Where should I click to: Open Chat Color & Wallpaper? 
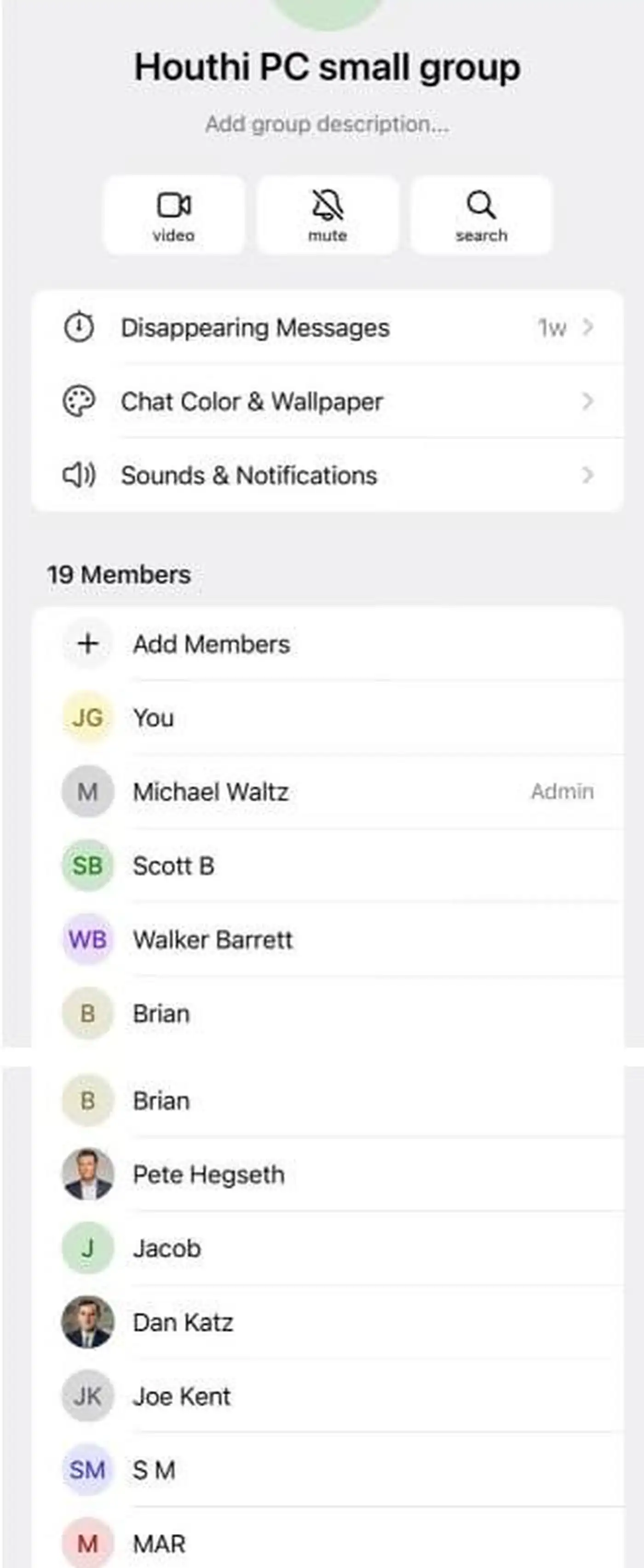(328, 402)
